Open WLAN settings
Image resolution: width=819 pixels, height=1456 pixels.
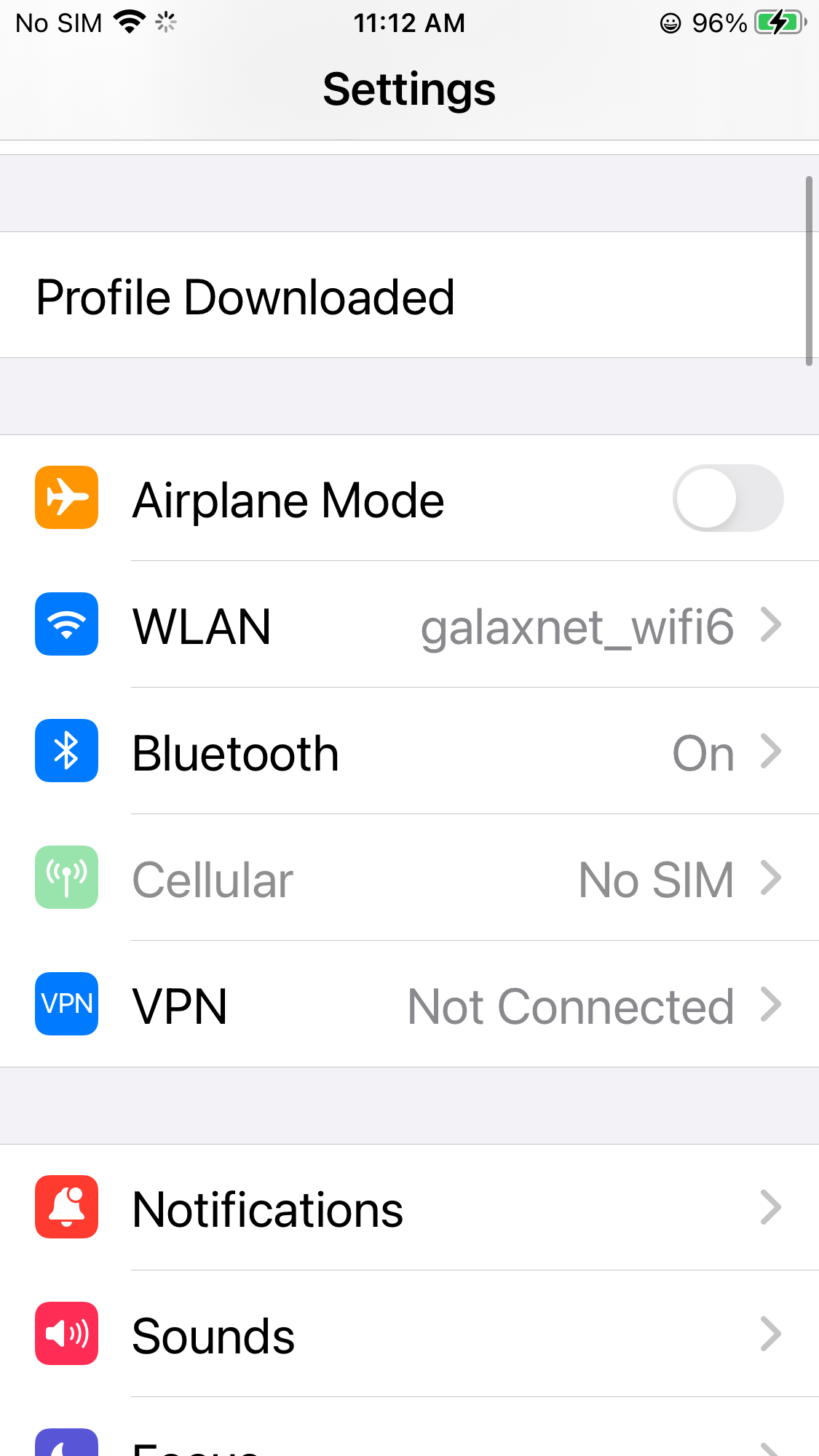[409, 625]
